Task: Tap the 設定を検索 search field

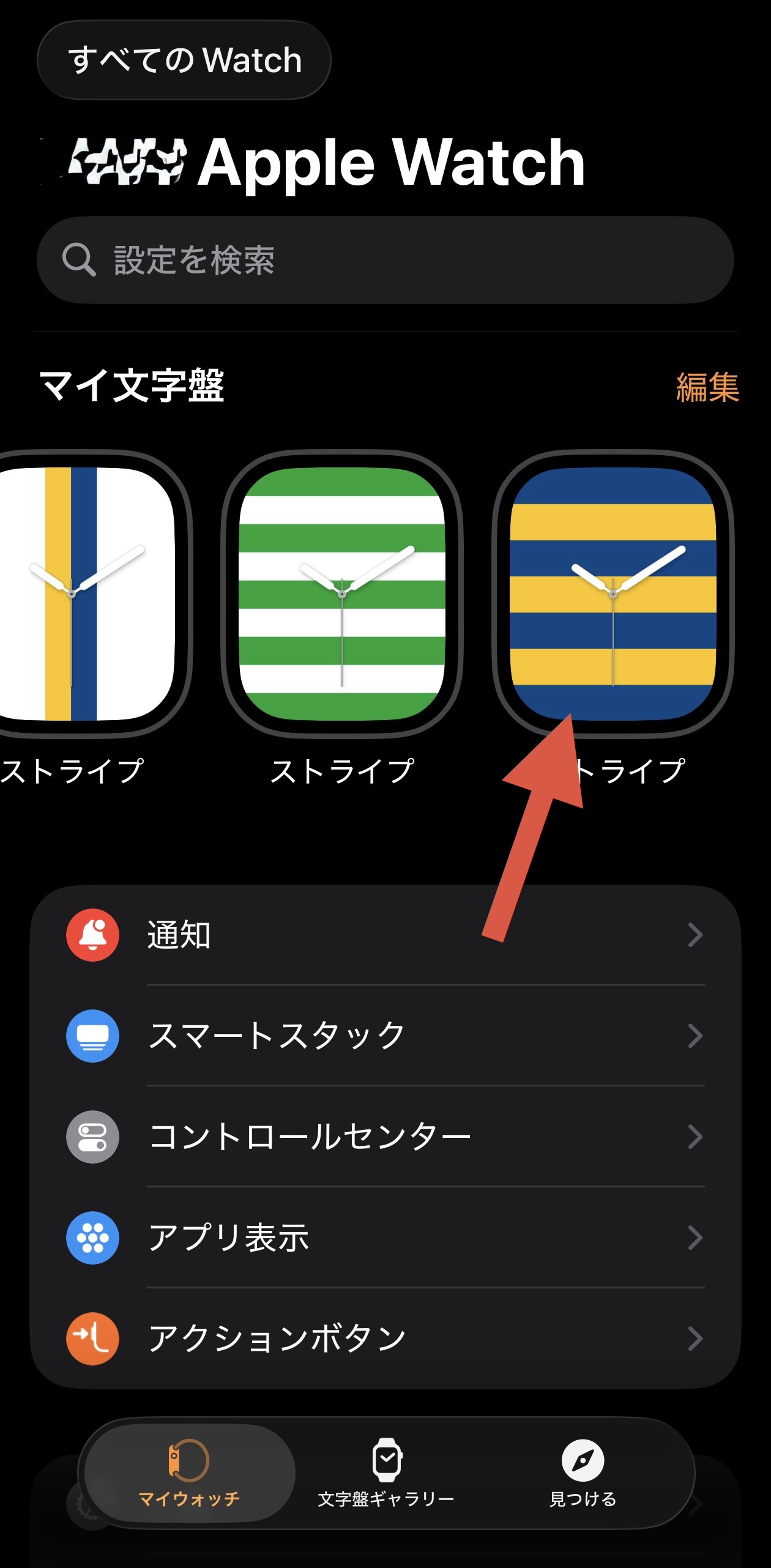Action: tap(386, 260)
